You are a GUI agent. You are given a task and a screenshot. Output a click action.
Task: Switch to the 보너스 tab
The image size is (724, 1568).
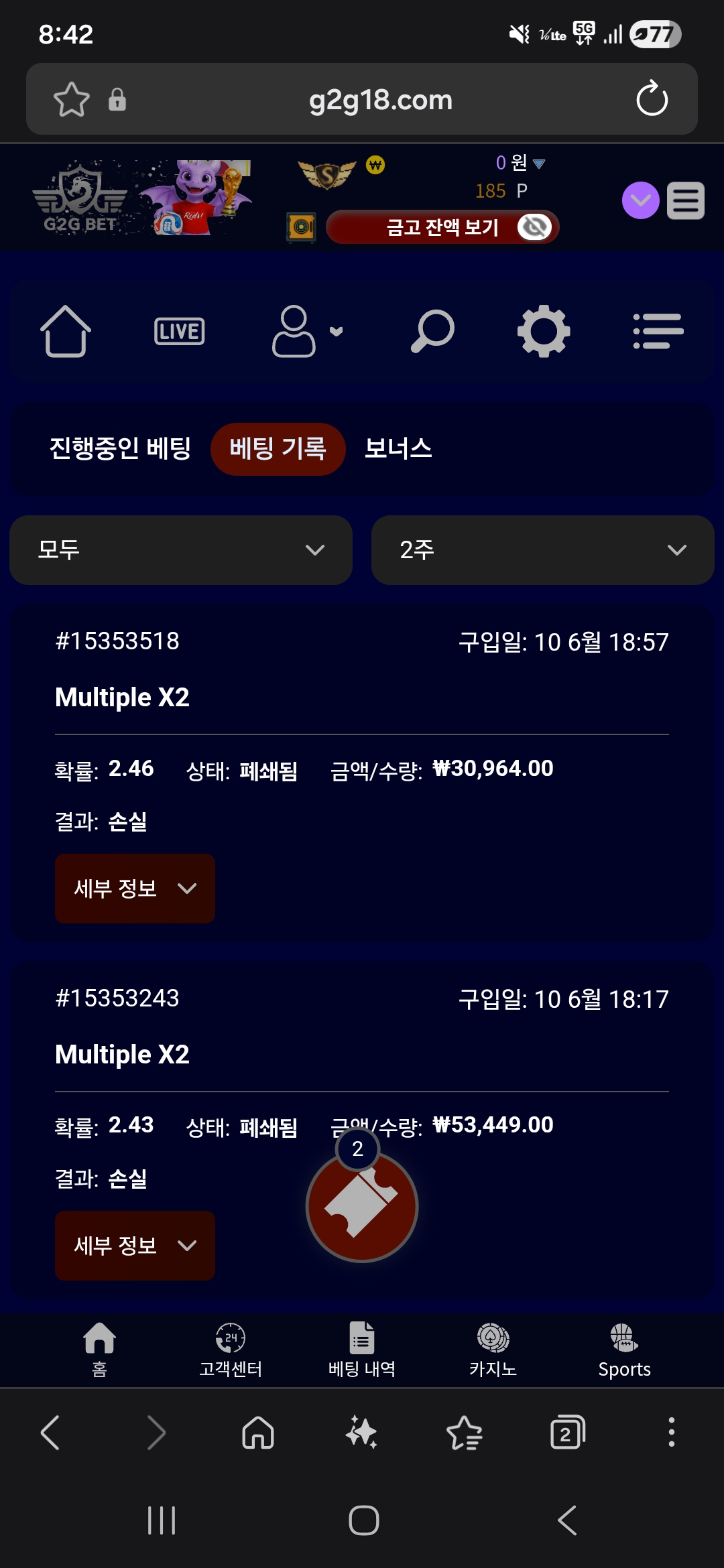[398, 448]
